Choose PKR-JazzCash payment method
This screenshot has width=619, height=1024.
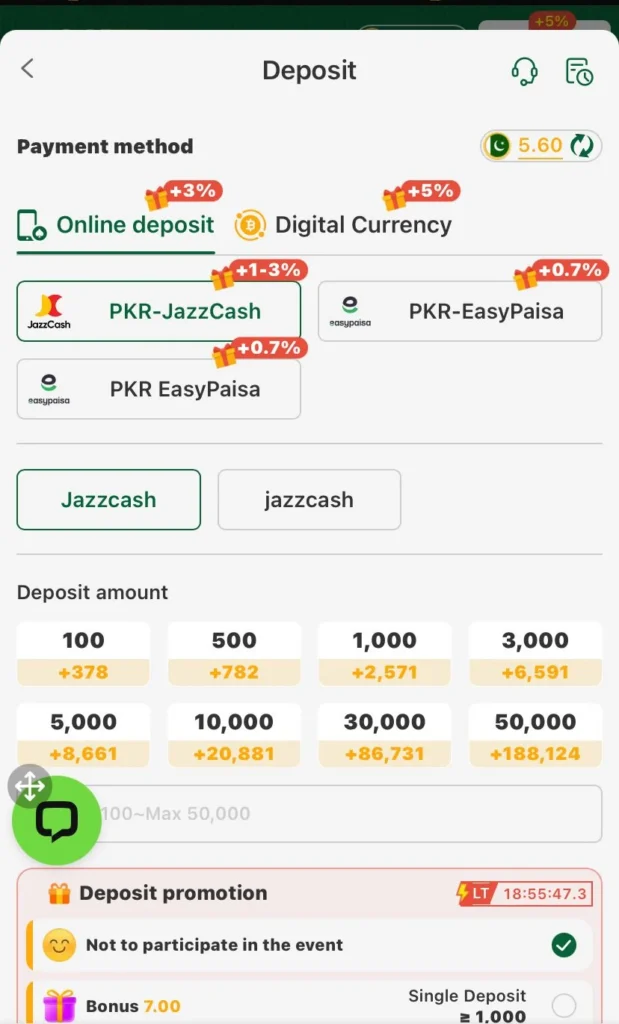(159, 311)
